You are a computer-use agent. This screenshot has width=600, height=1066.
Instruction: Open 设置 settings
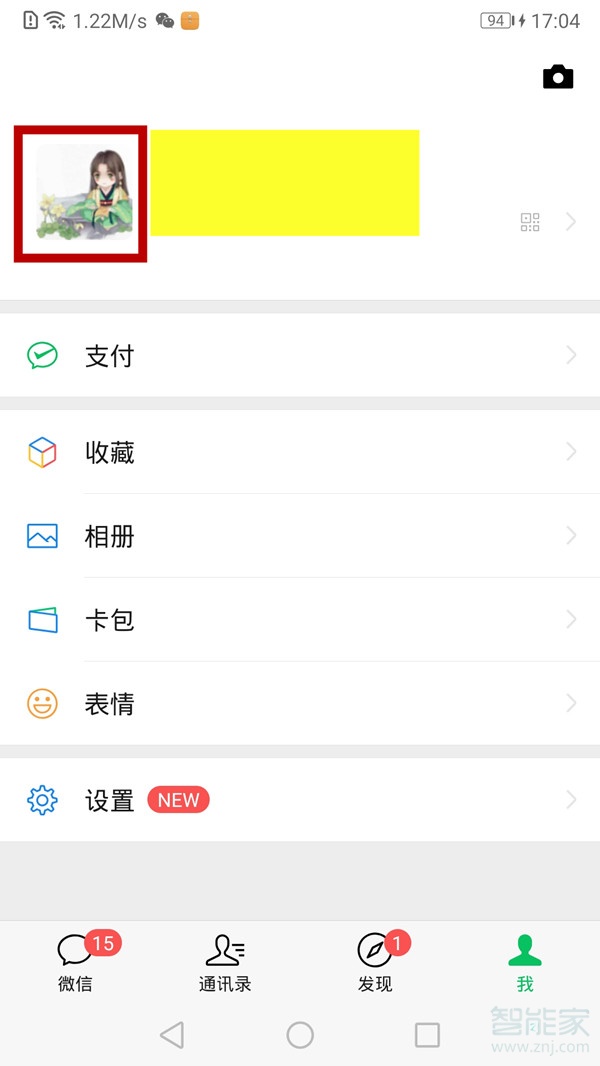[x=300, y=800]
